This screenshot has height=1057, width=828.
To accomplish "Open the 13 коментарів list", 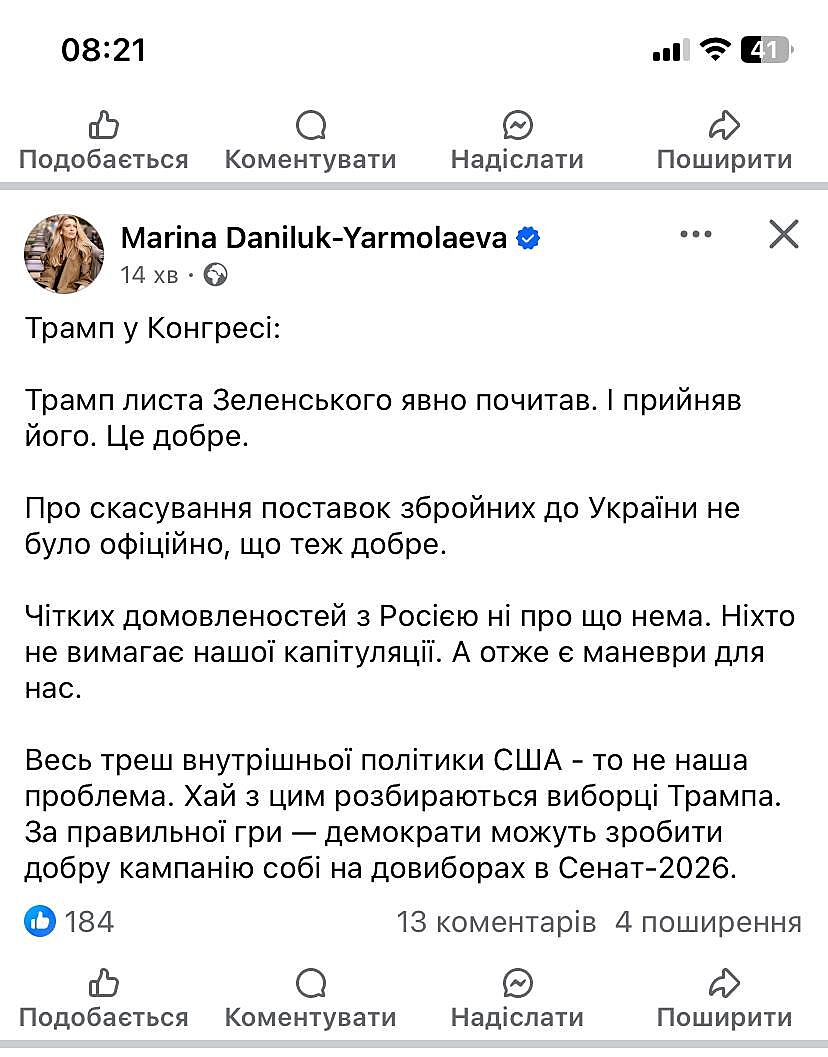I will coord(496,921).
